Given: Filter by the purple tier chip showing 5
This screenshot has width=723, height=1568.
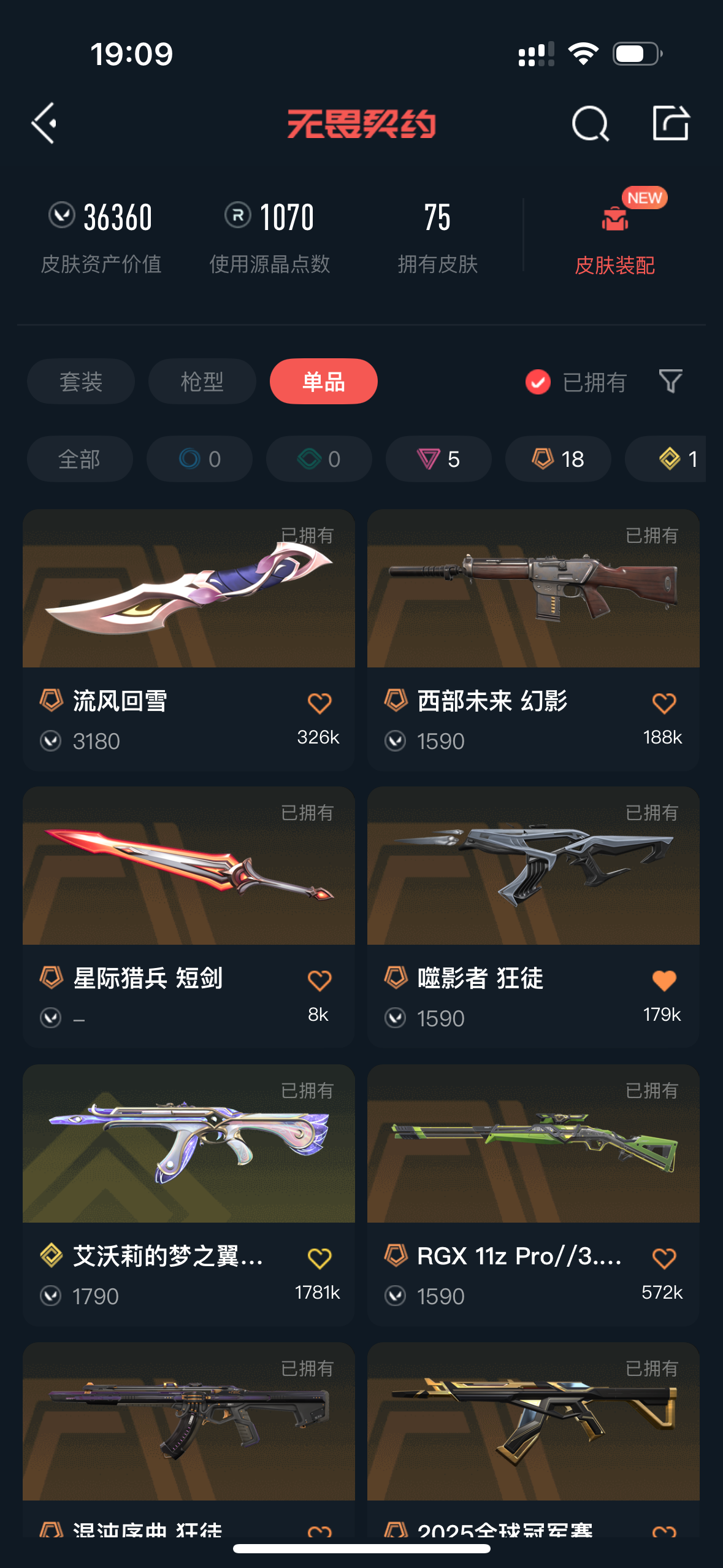Looking at the screenshot, I should click(x=438, y=459).
